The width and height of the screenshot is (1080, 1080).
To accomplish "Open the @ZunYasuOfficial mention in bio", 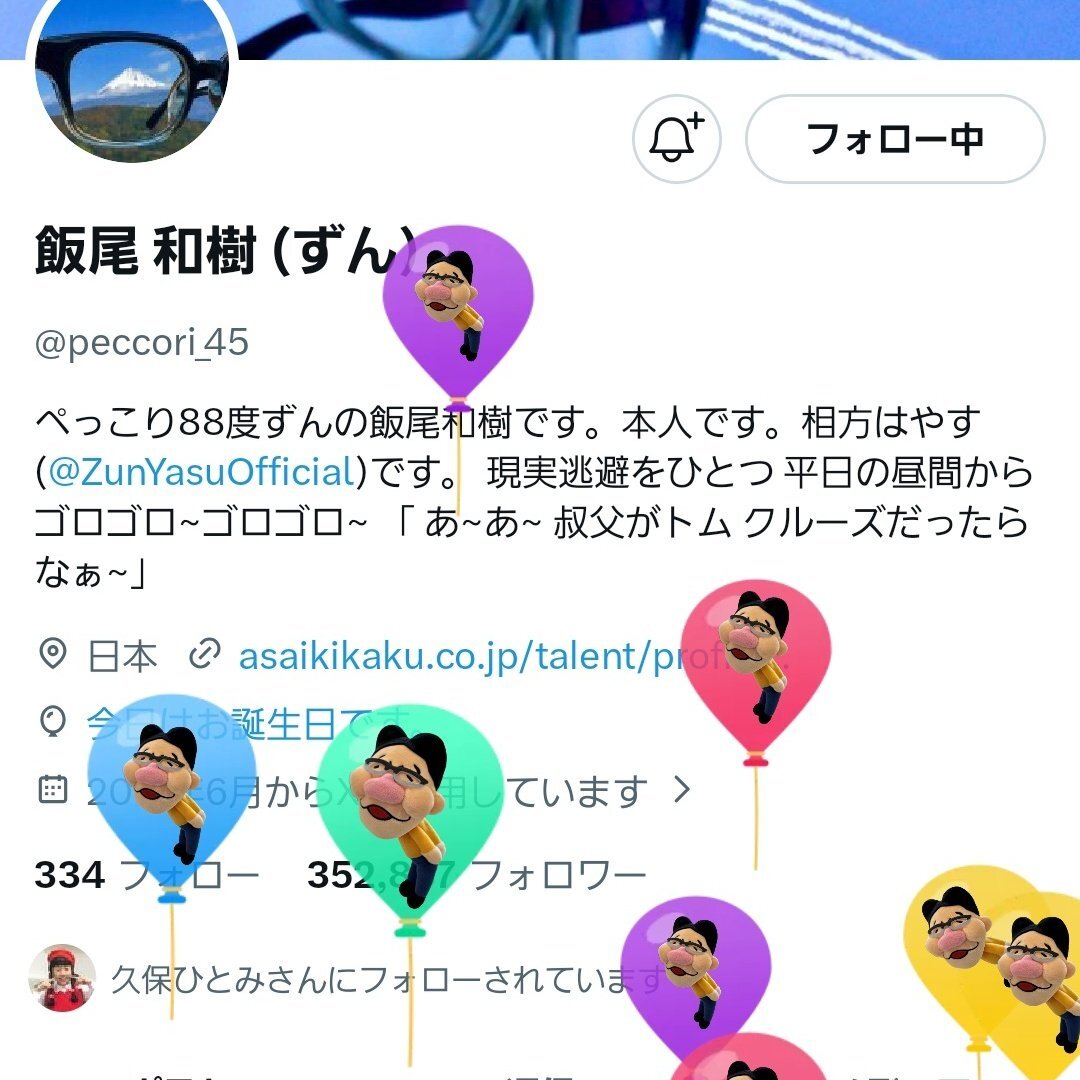I will [x=198, y=471].
